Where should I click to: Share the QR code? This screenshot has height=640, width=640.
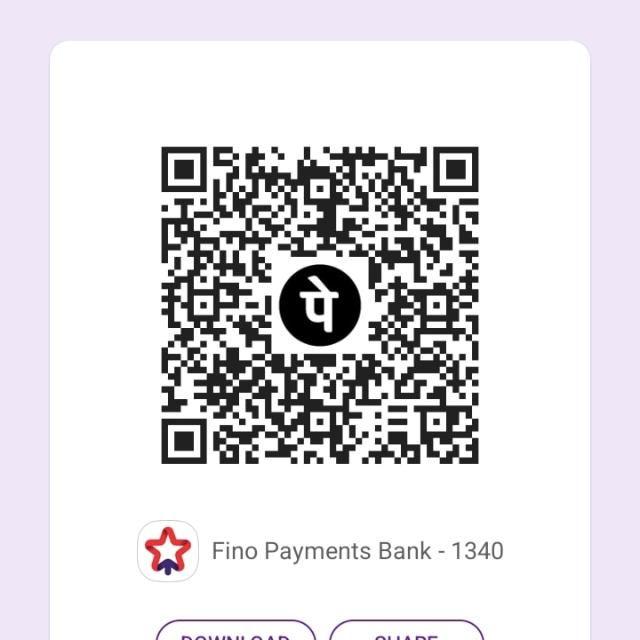point(407,633)
